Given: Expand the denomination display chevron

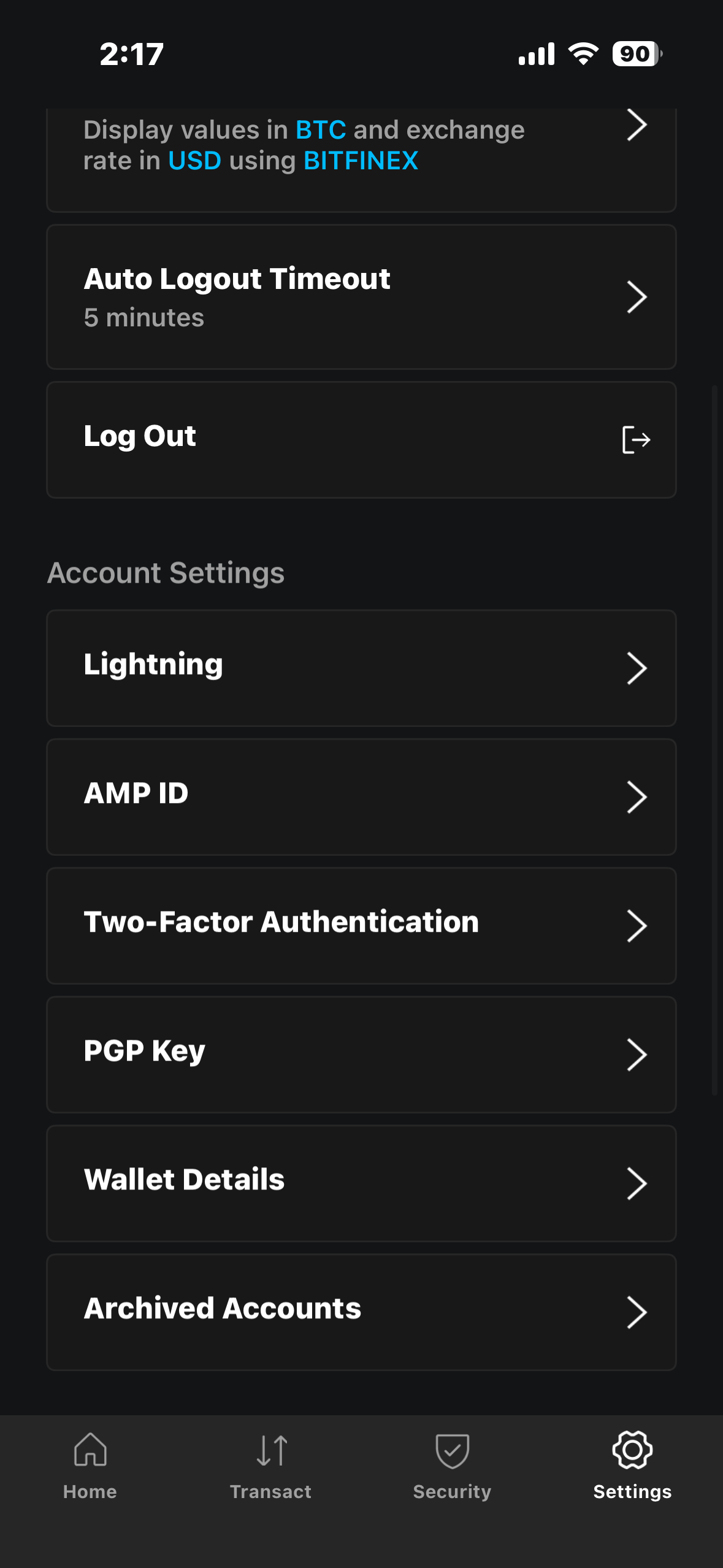Looking at the screenshot, I should click(x=636, y=126).
